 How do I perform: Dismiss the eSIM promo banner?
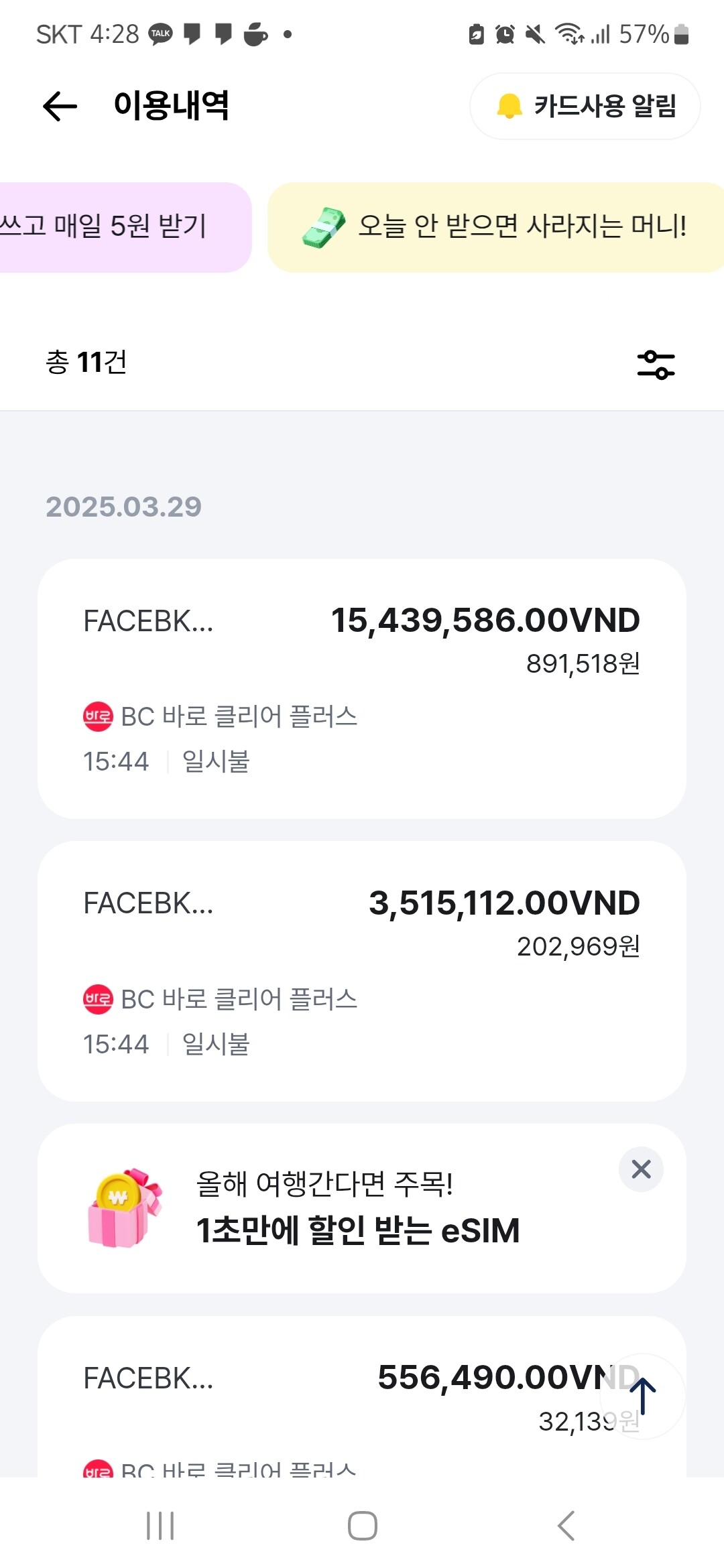[641, 1169]
